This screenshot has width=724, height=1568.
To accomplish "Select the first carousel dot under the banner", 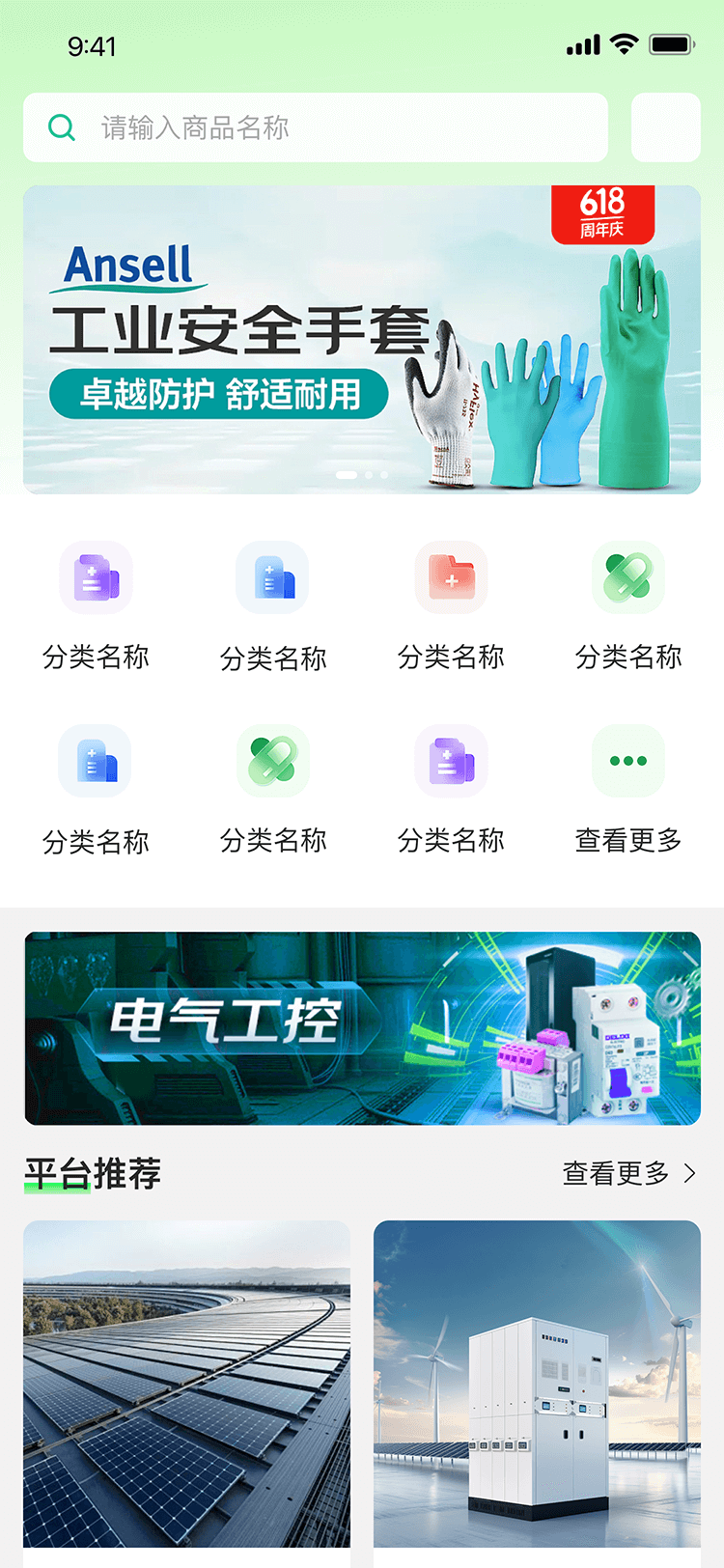I will pos(347,474).
